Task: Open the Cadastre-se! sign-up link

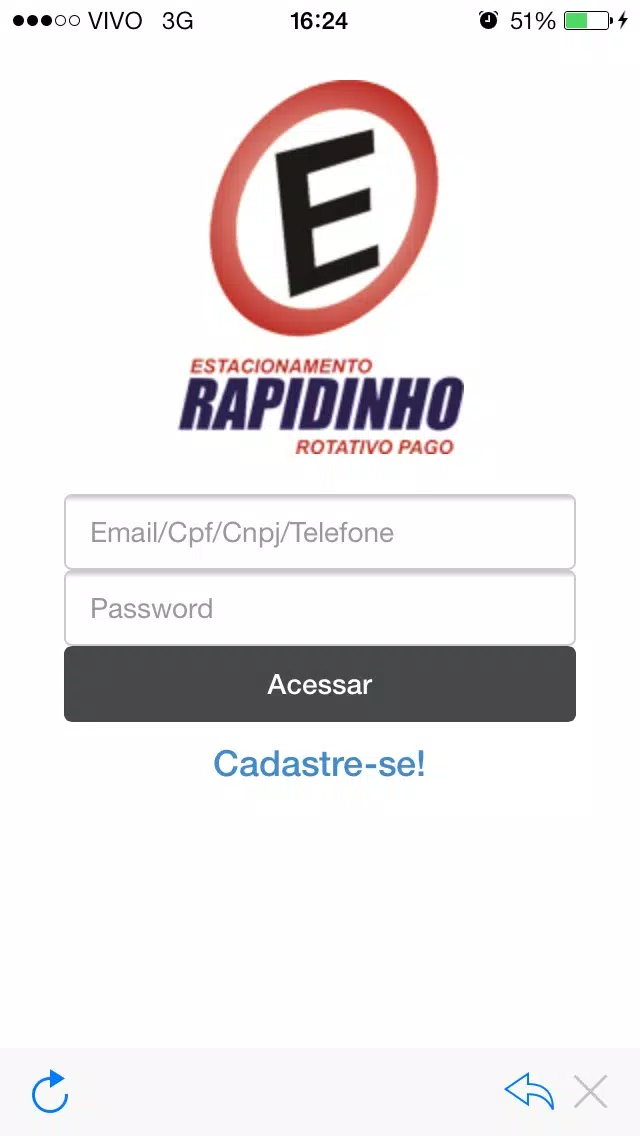Action: click(320, 764)
